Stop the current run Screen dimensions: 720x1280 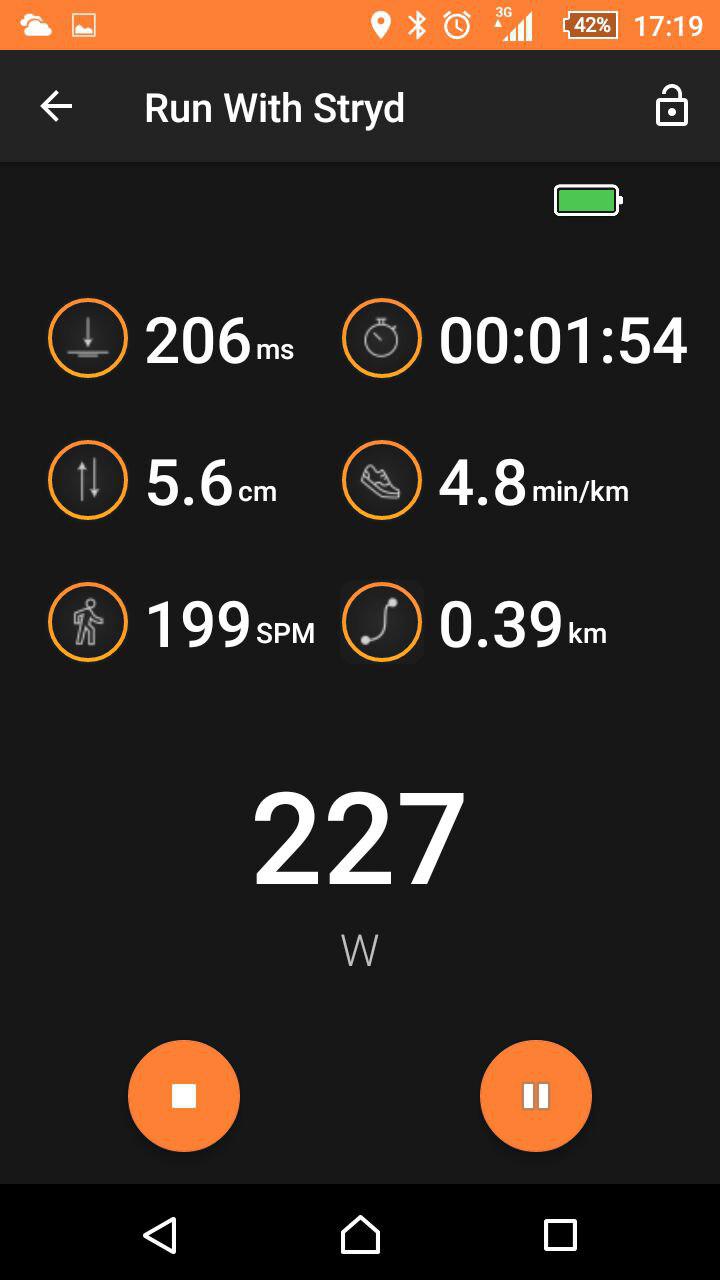coord(184,1096)
